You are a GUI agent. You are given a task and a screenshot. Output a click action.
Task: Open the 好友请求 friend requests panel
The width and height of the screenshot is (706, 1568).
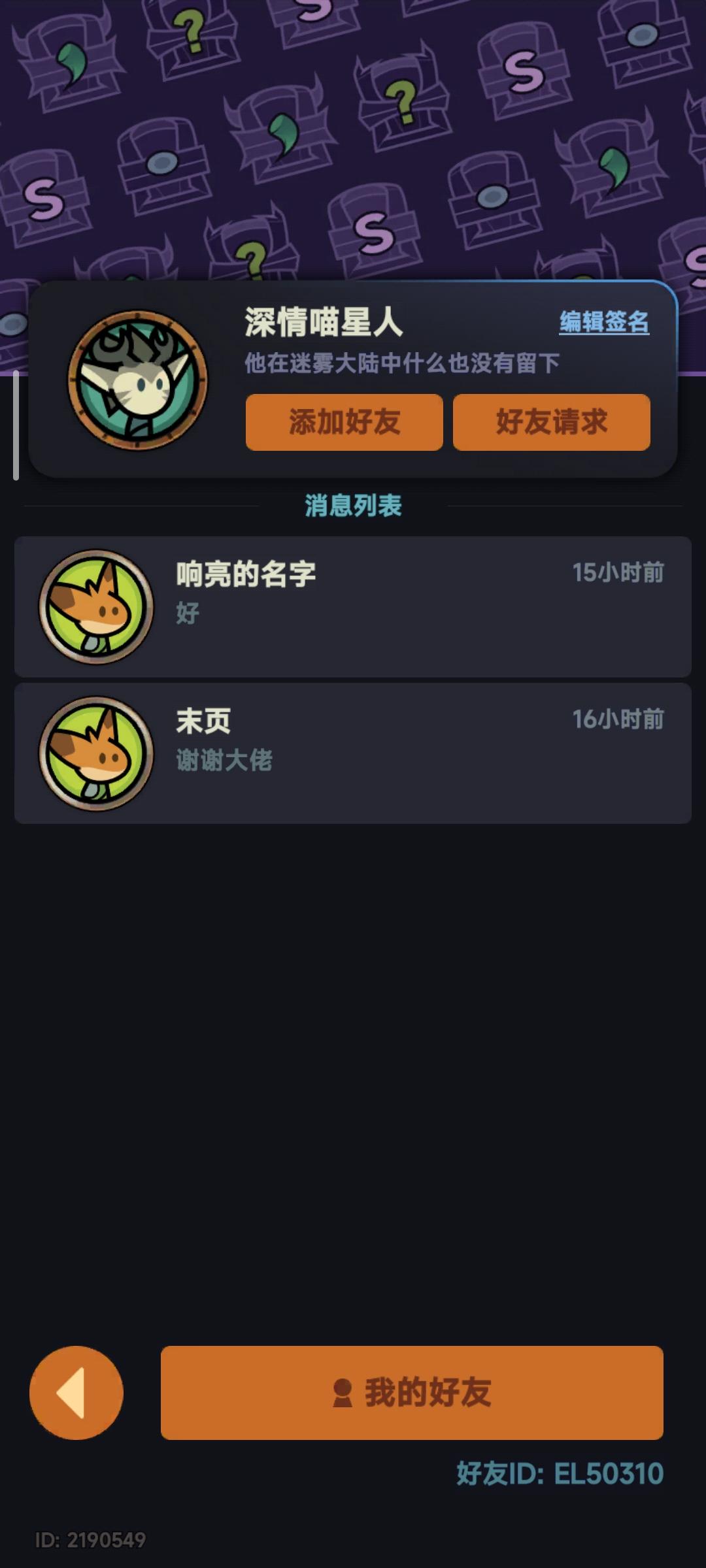click(x=551, y=423)
